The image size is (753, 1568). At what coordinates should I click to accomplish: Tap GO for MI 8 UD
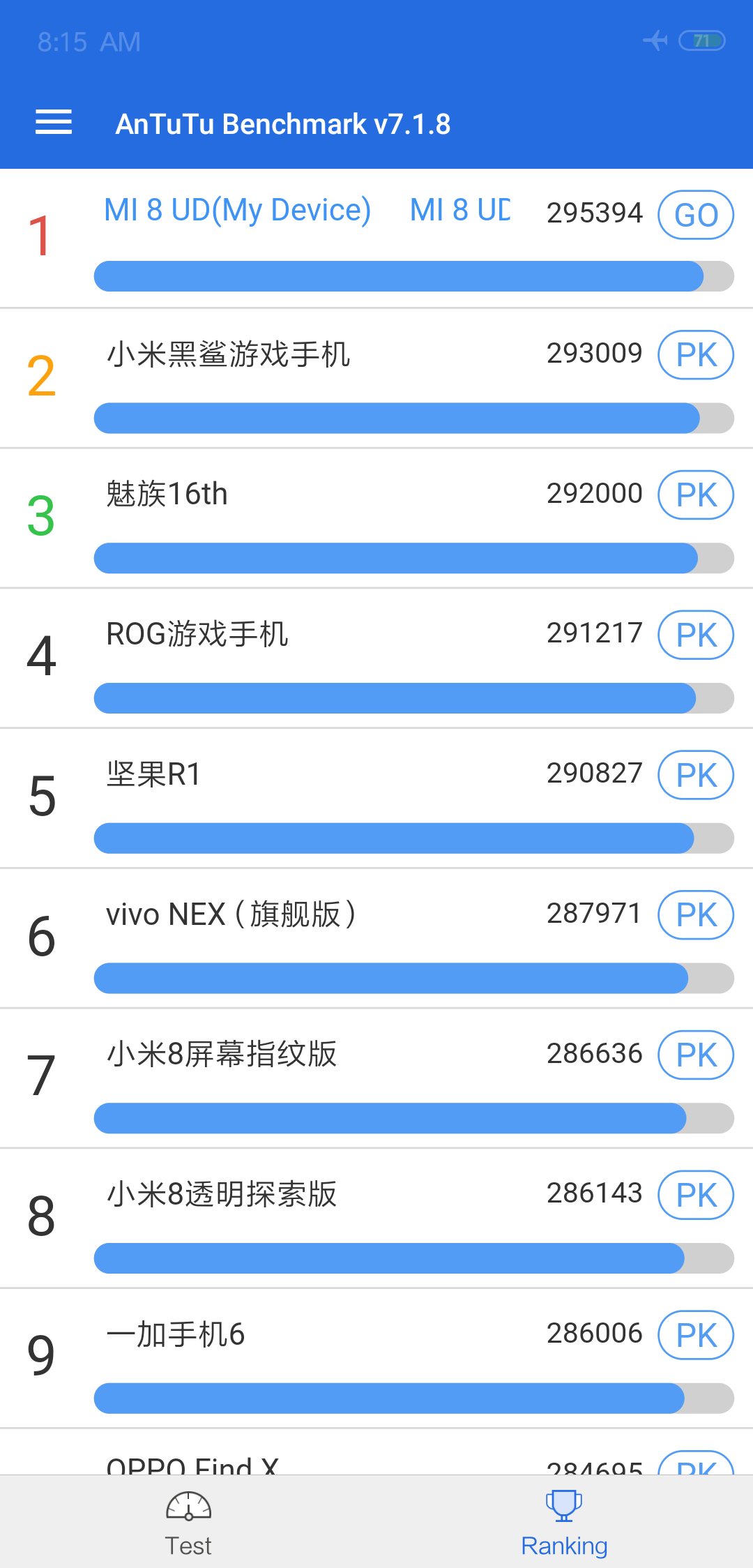click(x=696, y=215)
